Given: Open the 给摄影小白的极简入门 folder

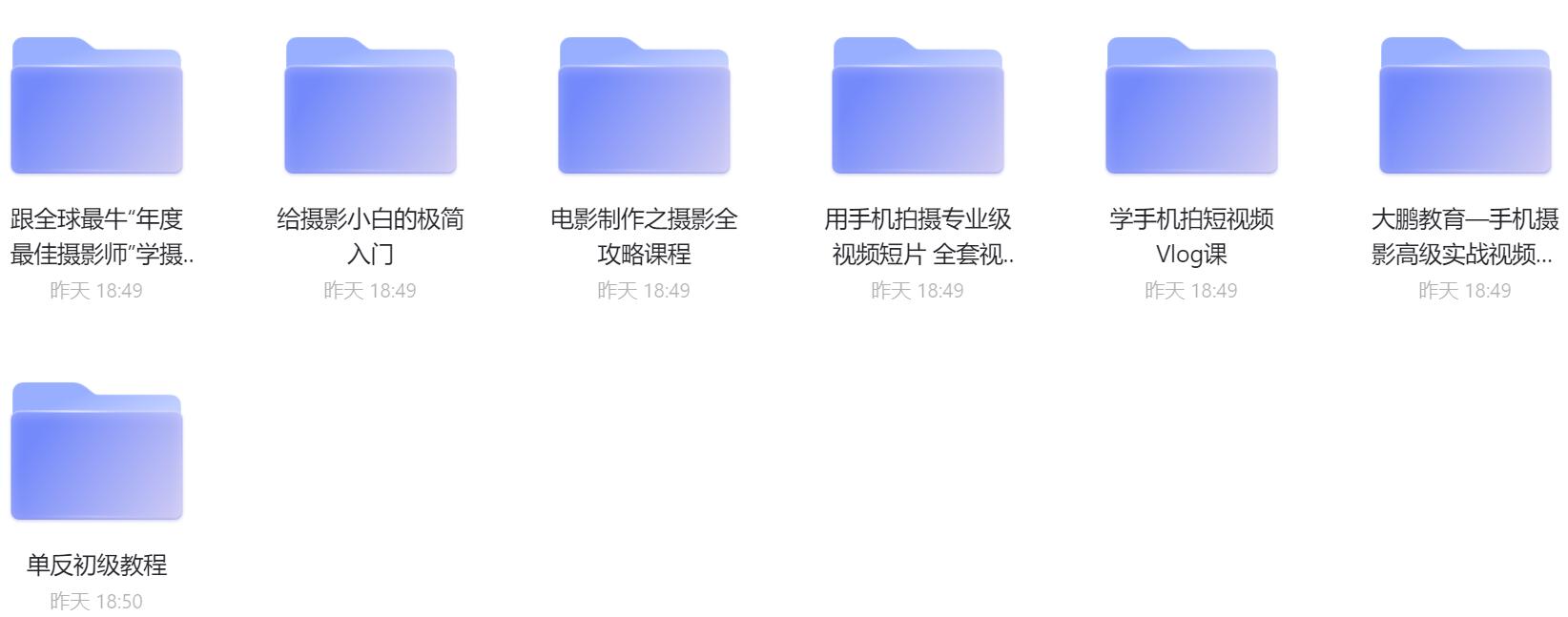Looking at the screenshot, I should [370, 107].
